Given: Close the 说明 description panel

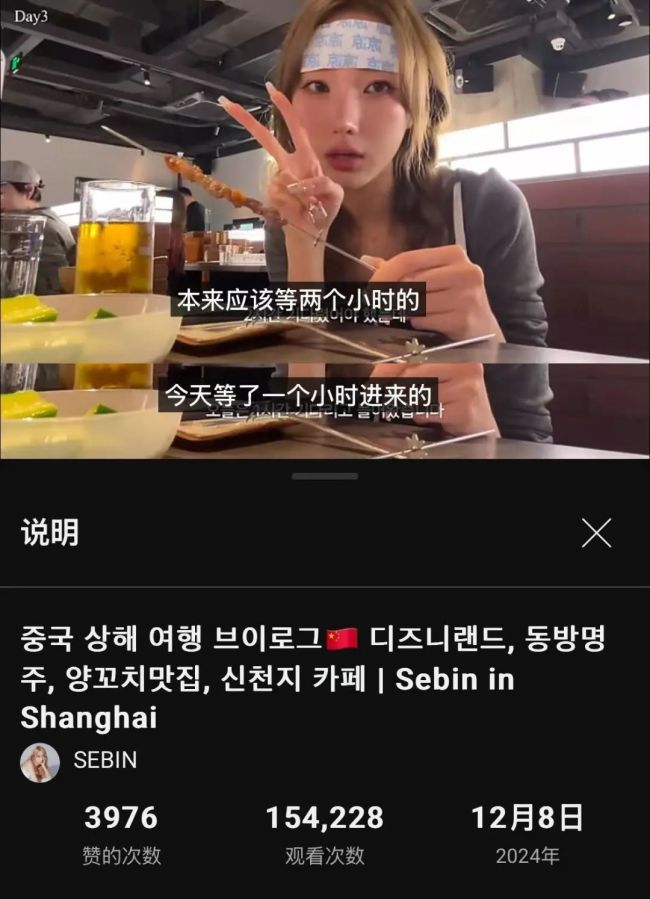Looking at the screenshot, I should coord(596,533).
